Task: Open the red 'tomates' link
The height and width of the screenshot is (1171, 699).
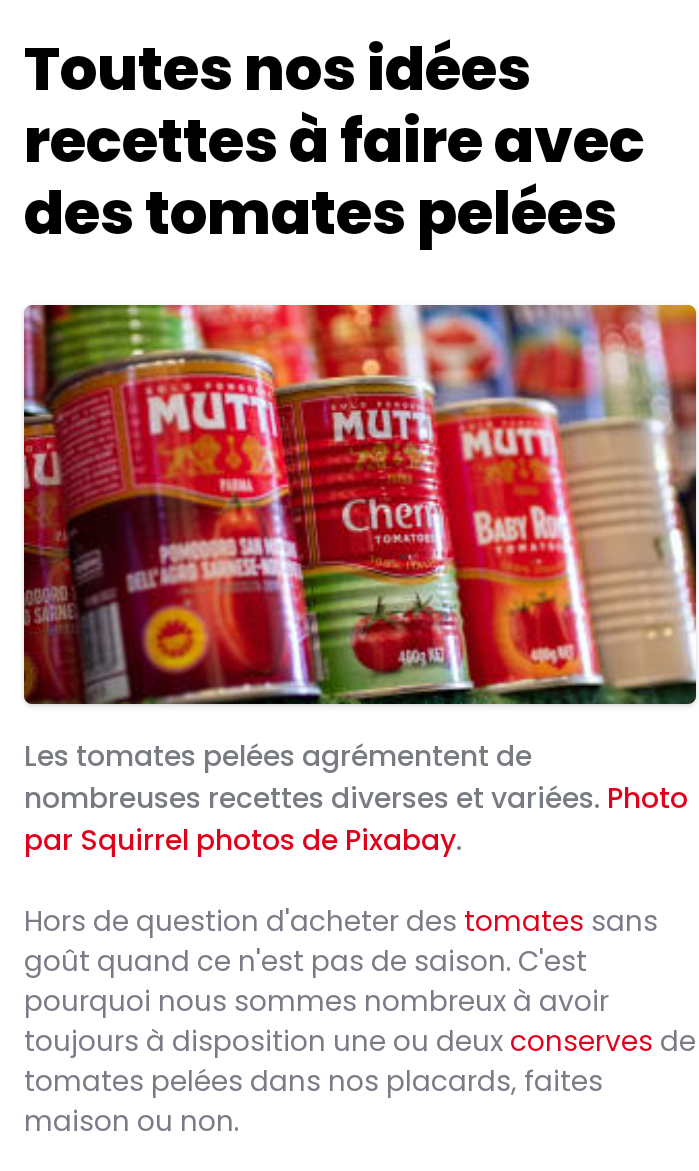Action: [523, 920]
